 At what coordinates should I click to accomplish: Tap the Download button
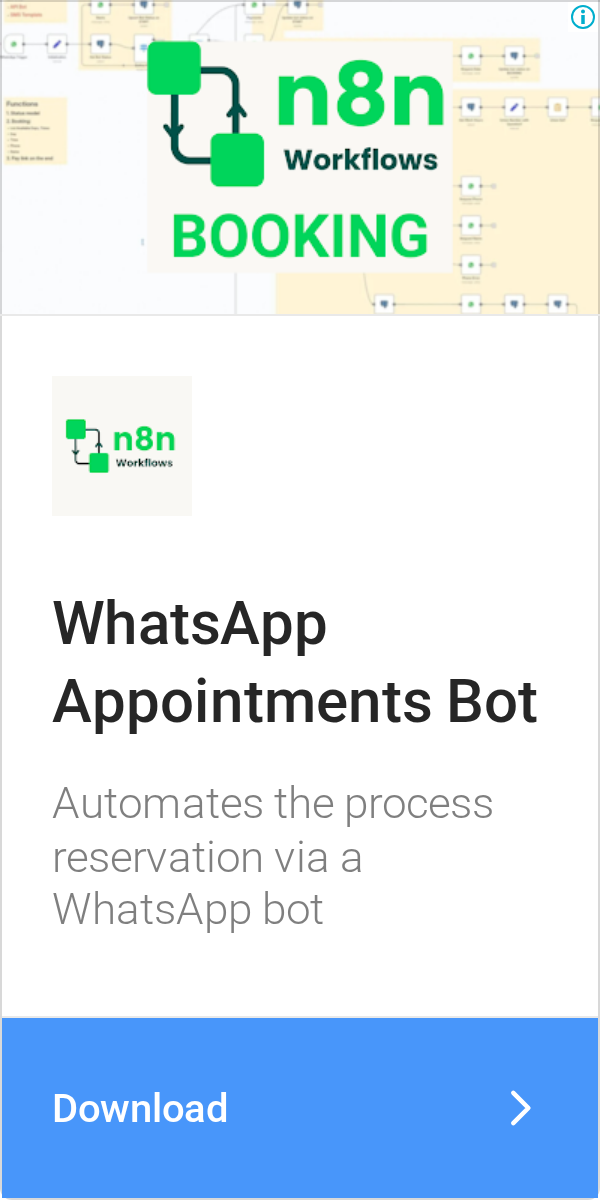tap(300, 1108)
